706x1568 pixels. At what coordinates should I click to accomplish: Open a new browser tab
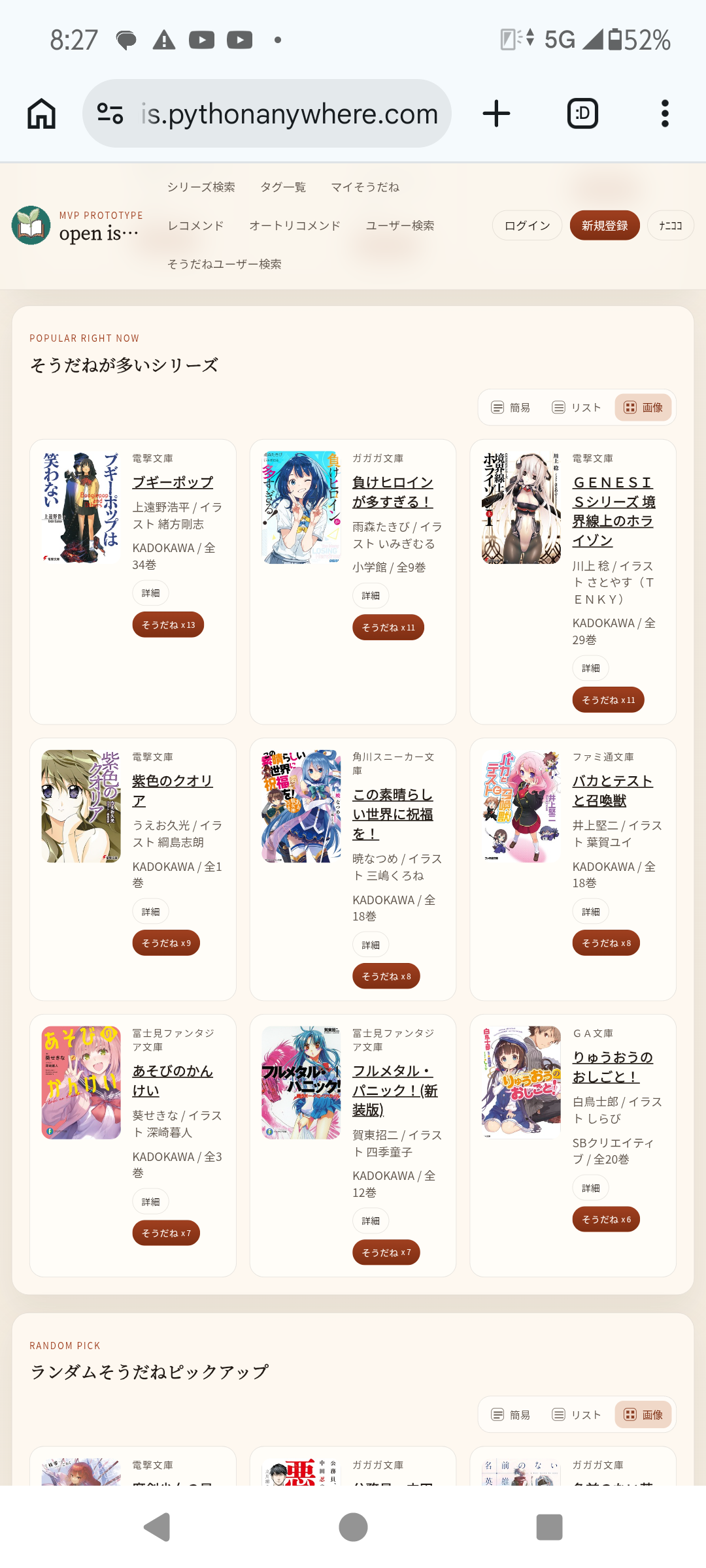496,114
